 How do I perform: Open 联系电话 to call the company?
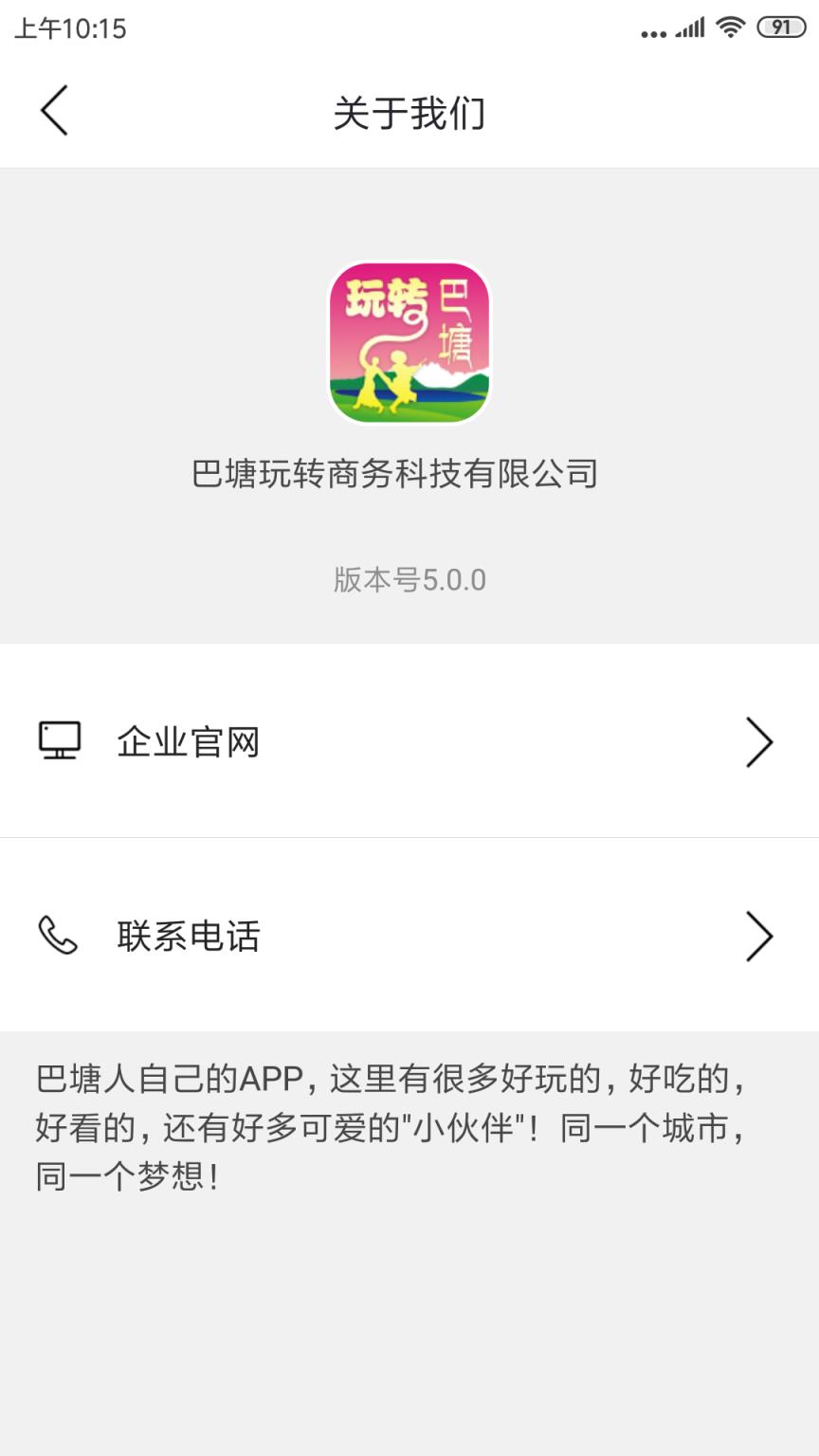pos(409,937)
